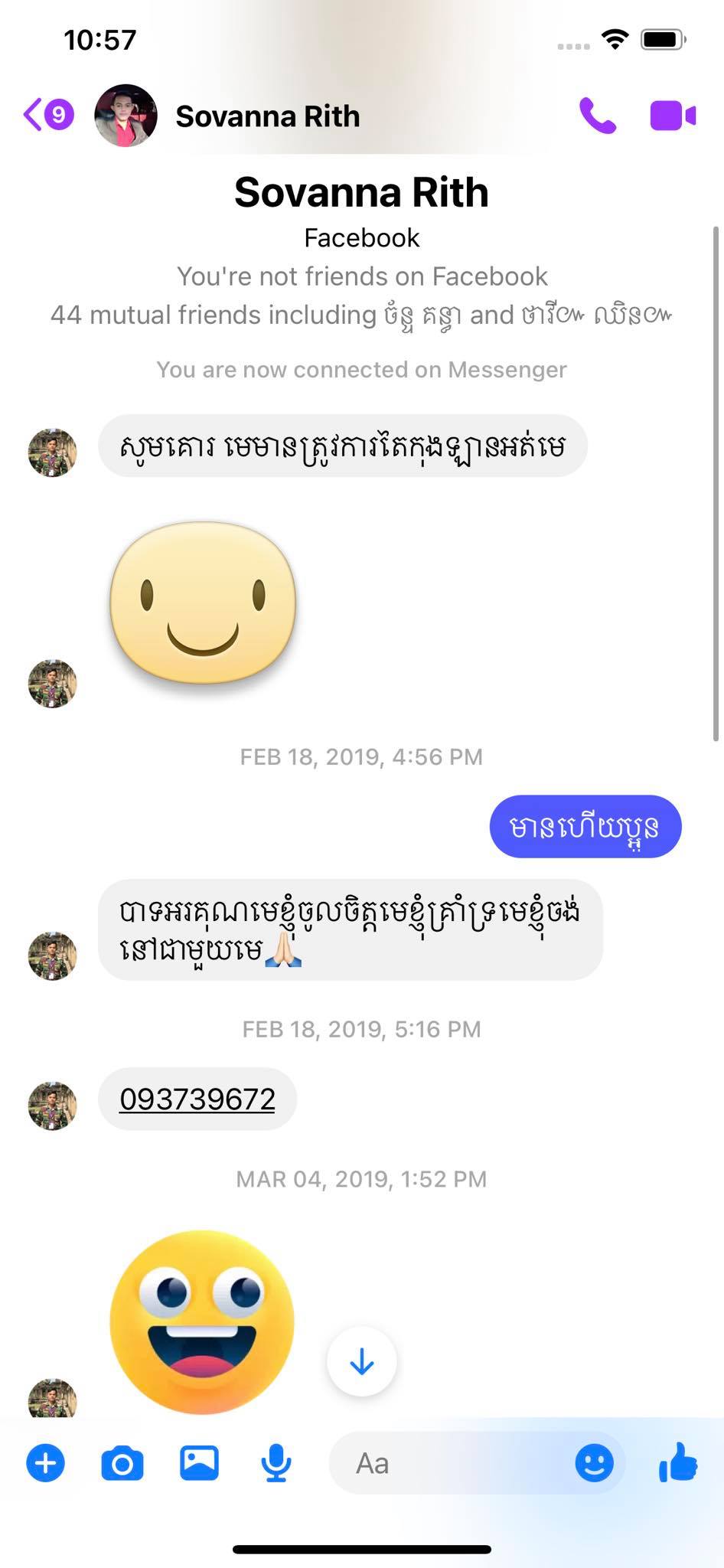The width and height of the screenshot is (724, 1568).
Task: Focus the Aa message input field
Action: [452, 1464]
